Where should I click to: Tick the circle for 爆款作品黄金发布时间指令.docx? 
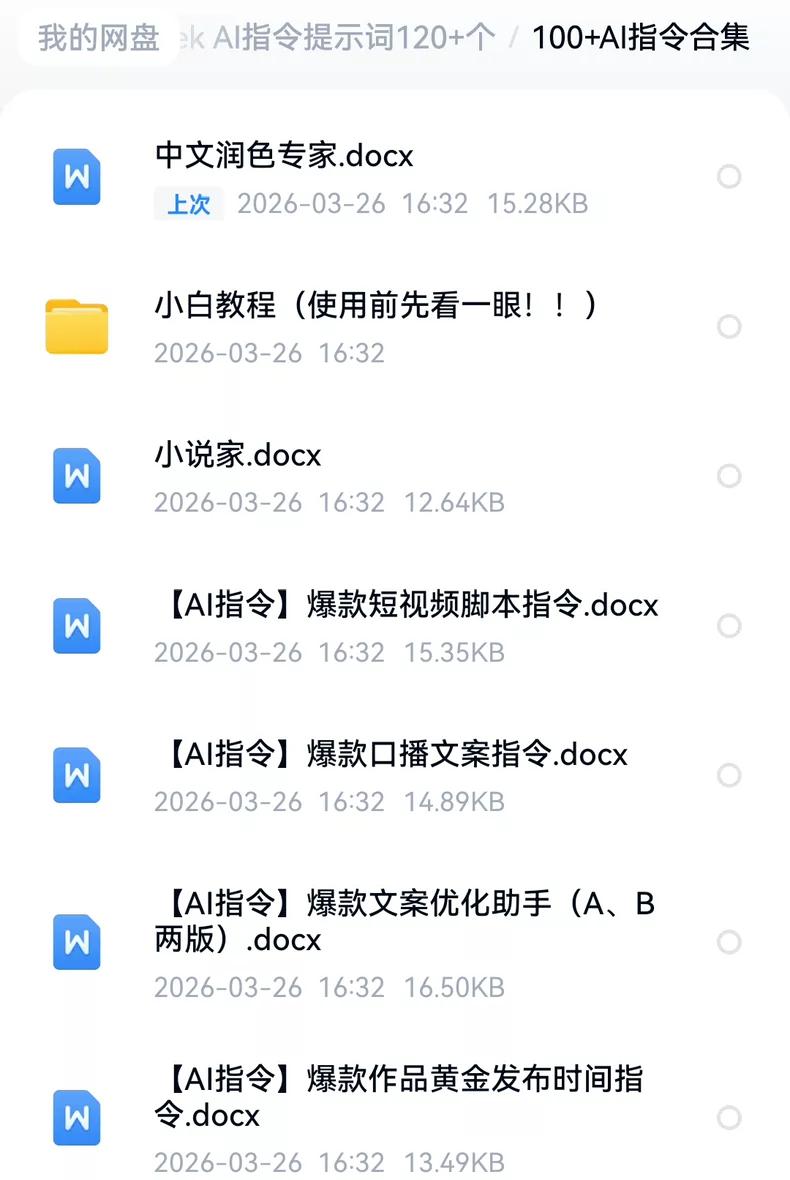click(x=729, y=1117)
